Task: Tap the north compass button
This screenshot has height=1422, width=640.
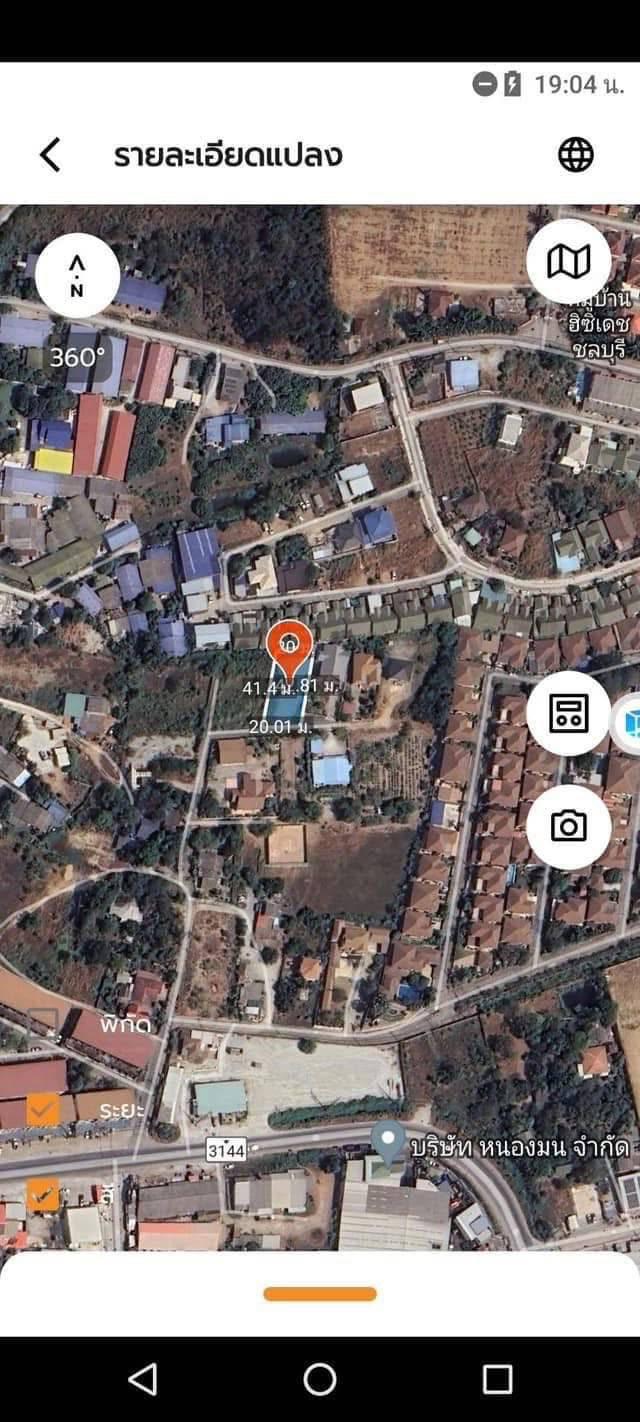Action: pyautogui.click(x=77, y=276)
